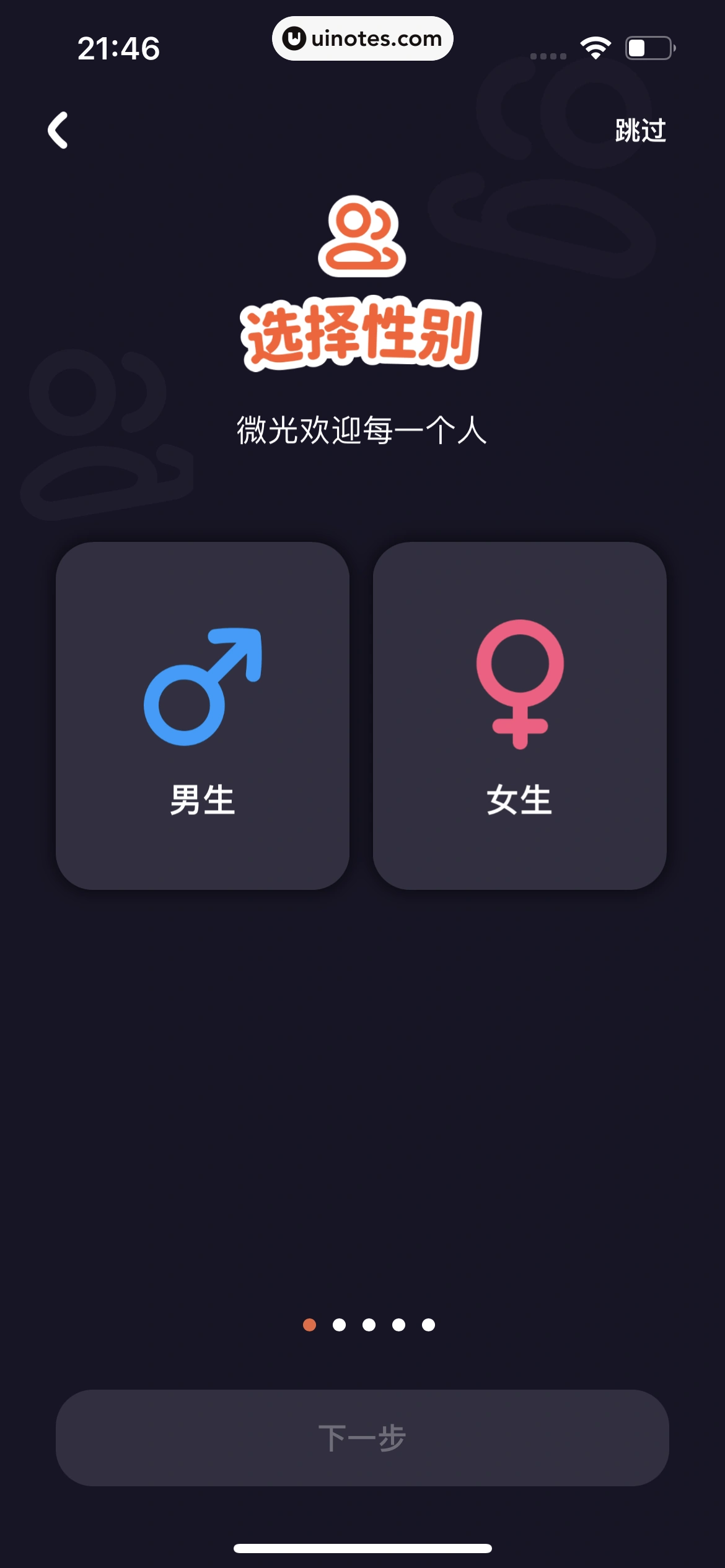Select the 女生 gender option card
This screenshot has height=1568, width=725.
click(519, 715)
